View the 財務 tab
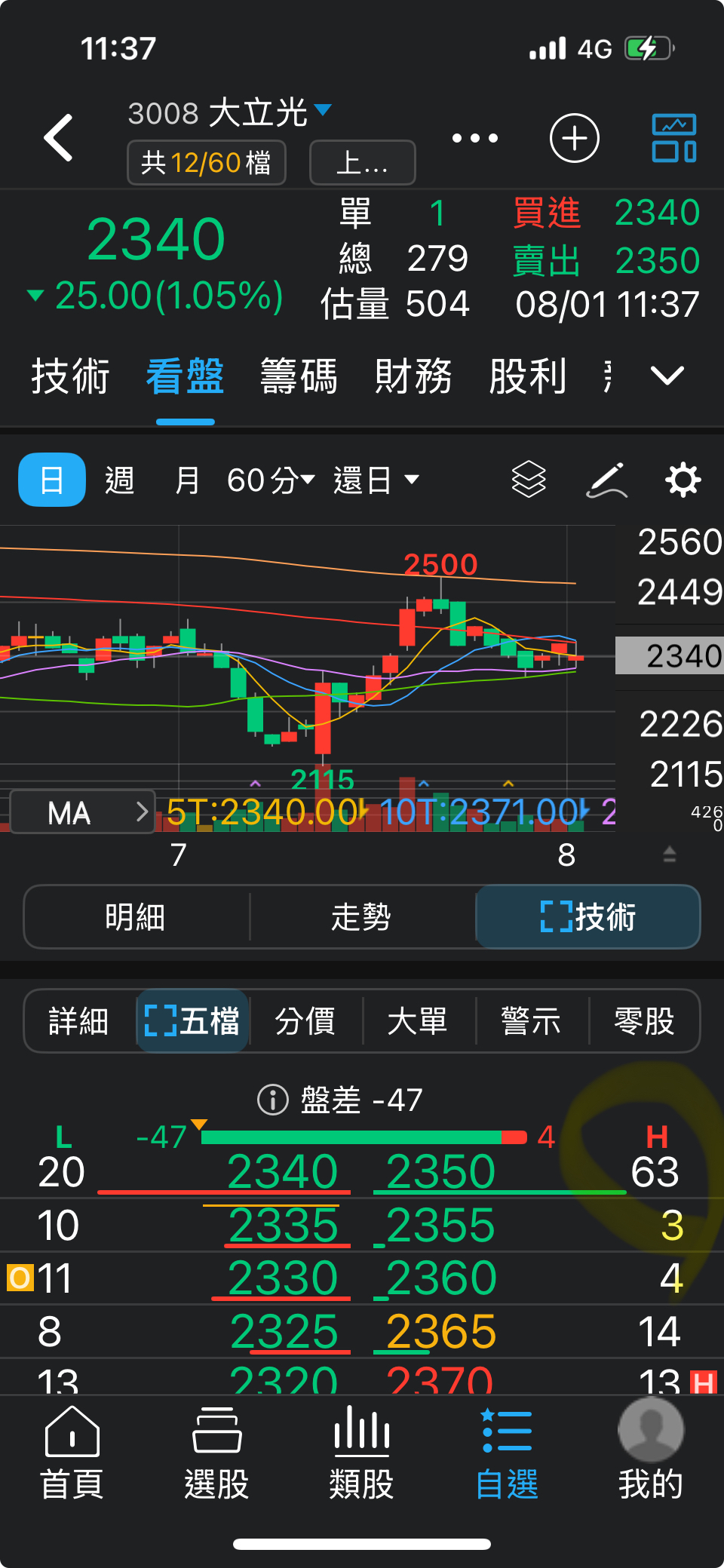 pyautogui.click(x=413, y=376)
